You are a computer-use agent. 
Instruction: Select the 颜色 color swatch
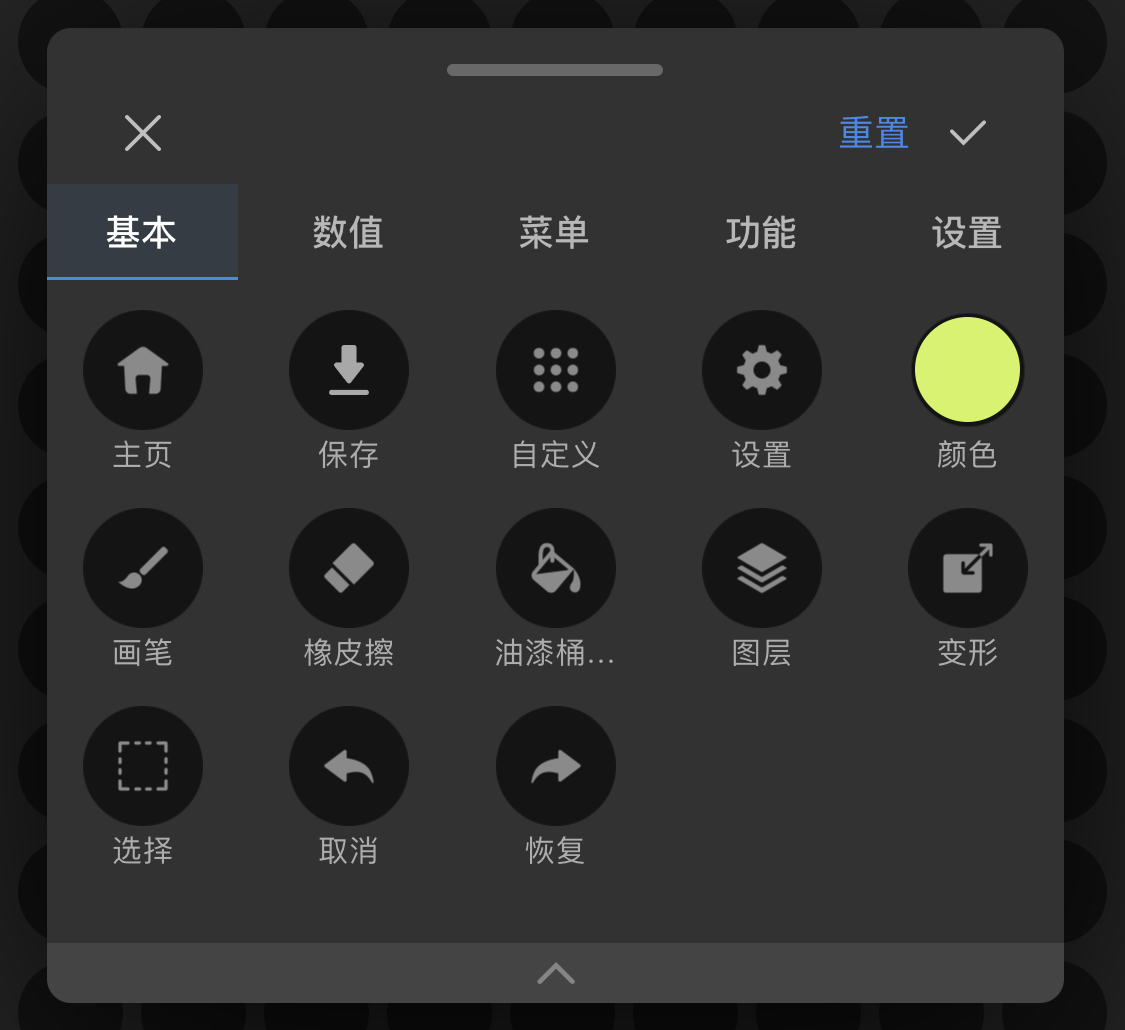pos(967,370)
